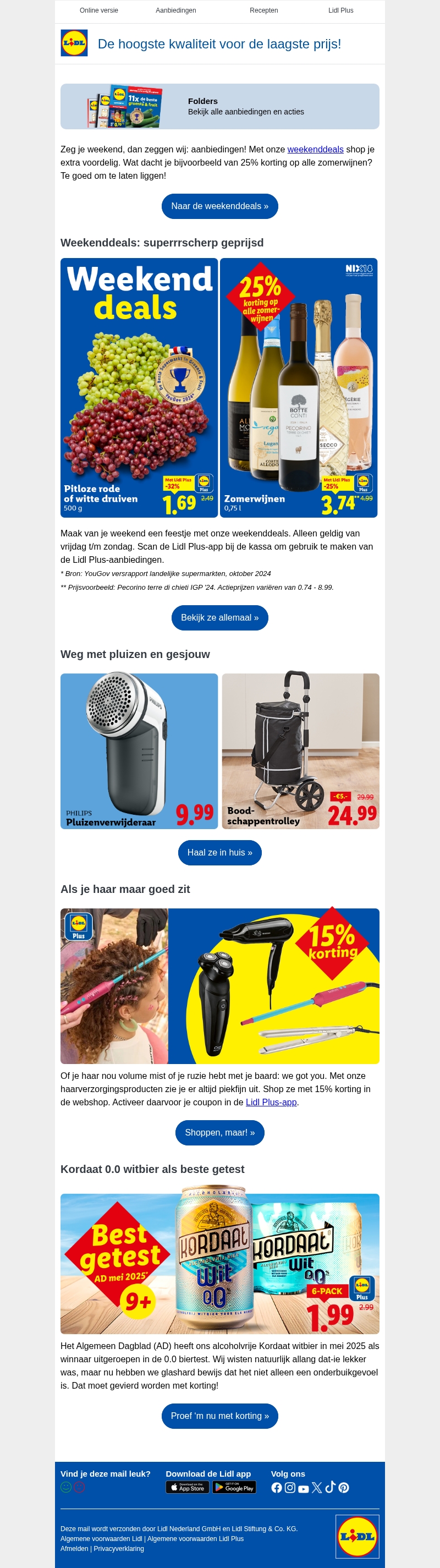Tap Haal ze in huis button
This screenshot has height=1568, width=440.
tap(219, 853)
